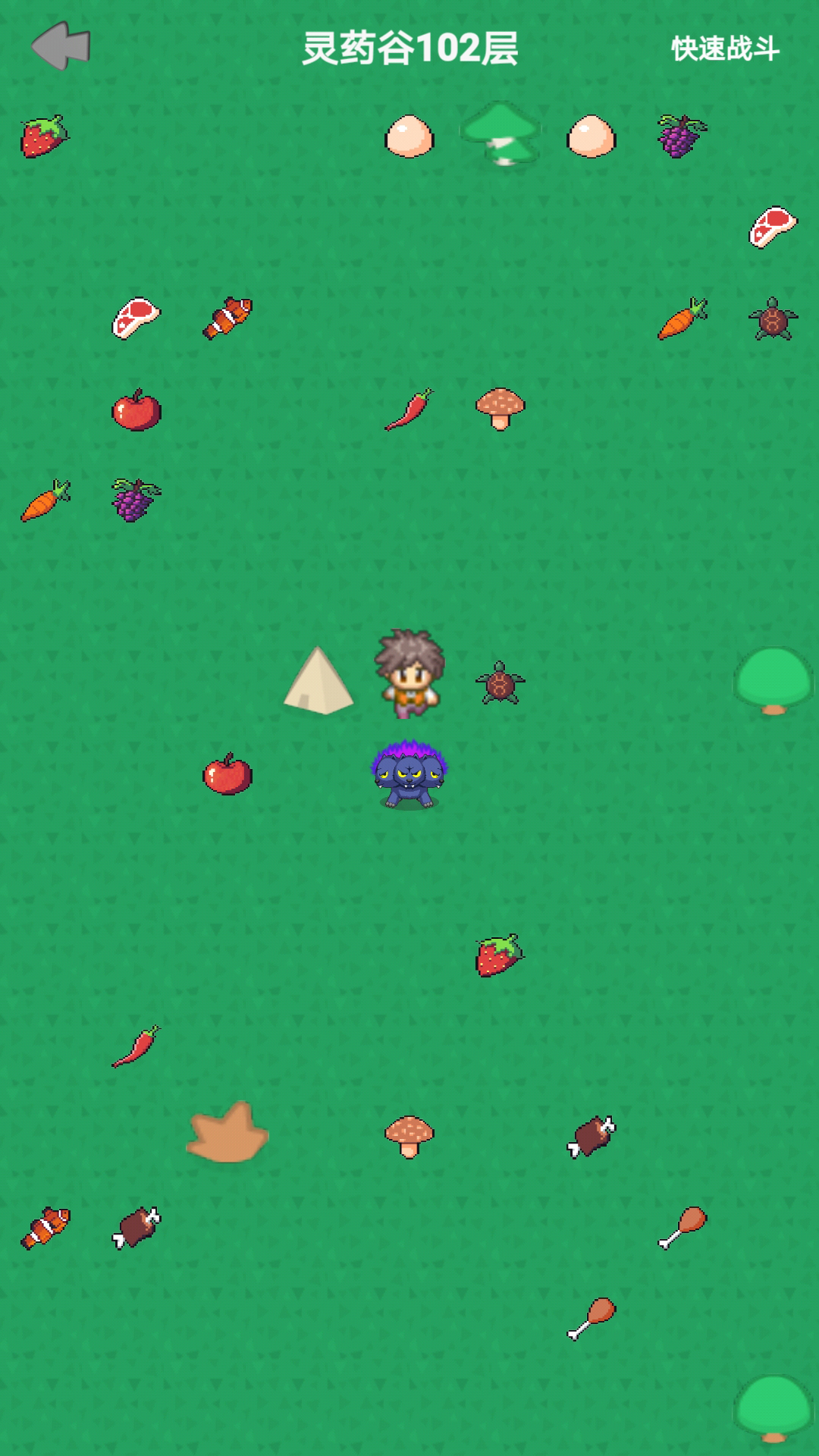Go back with the grey arrow

[61, 45]
